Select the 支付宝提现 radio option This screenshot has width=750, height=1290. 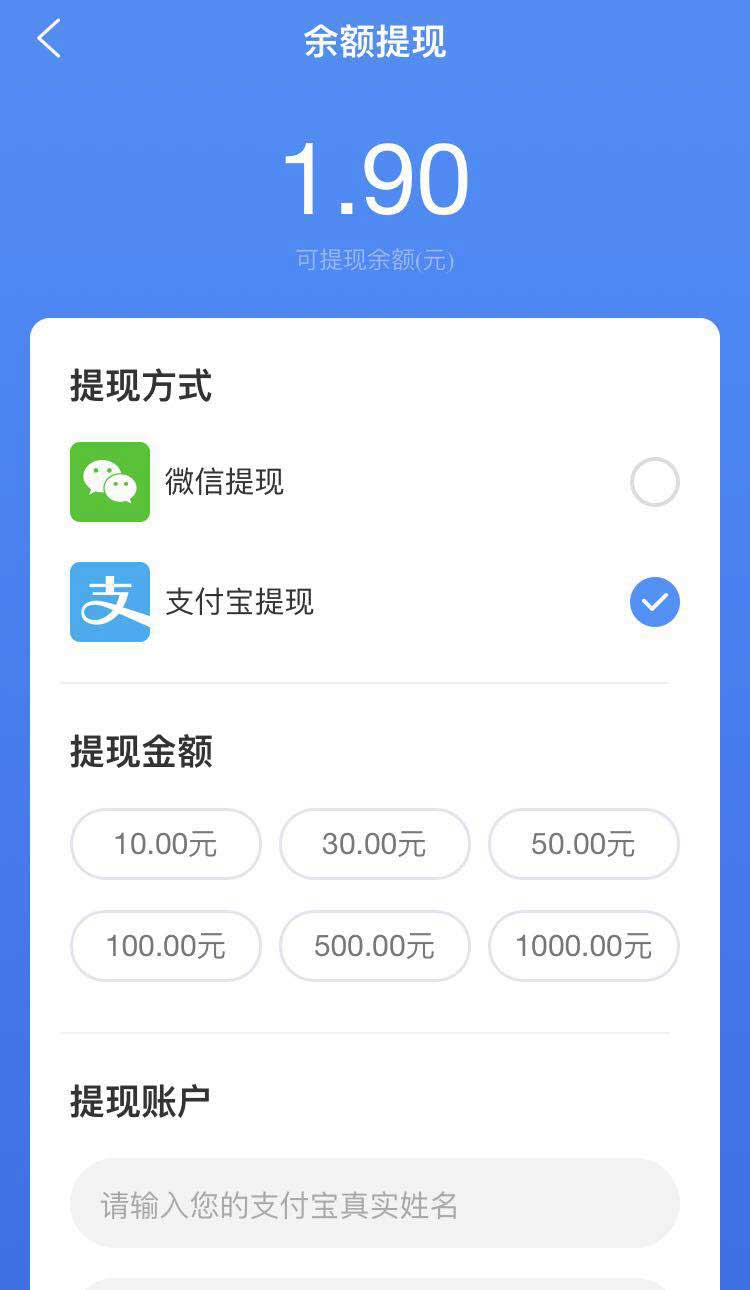tap(654, 602)
